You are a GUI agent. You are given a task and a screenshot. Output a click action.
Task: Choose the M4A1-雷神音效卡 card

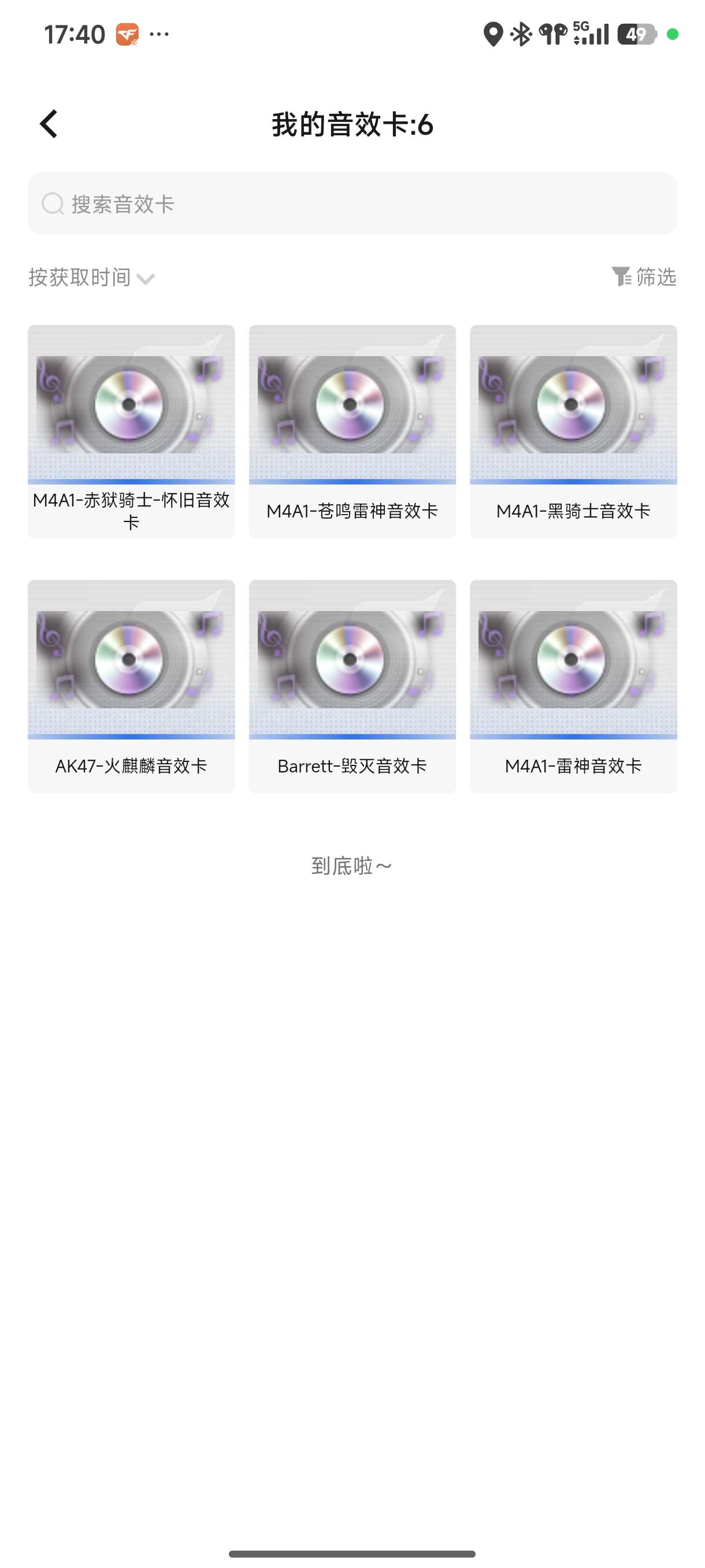pyautogui.click(x=573, y=686)
